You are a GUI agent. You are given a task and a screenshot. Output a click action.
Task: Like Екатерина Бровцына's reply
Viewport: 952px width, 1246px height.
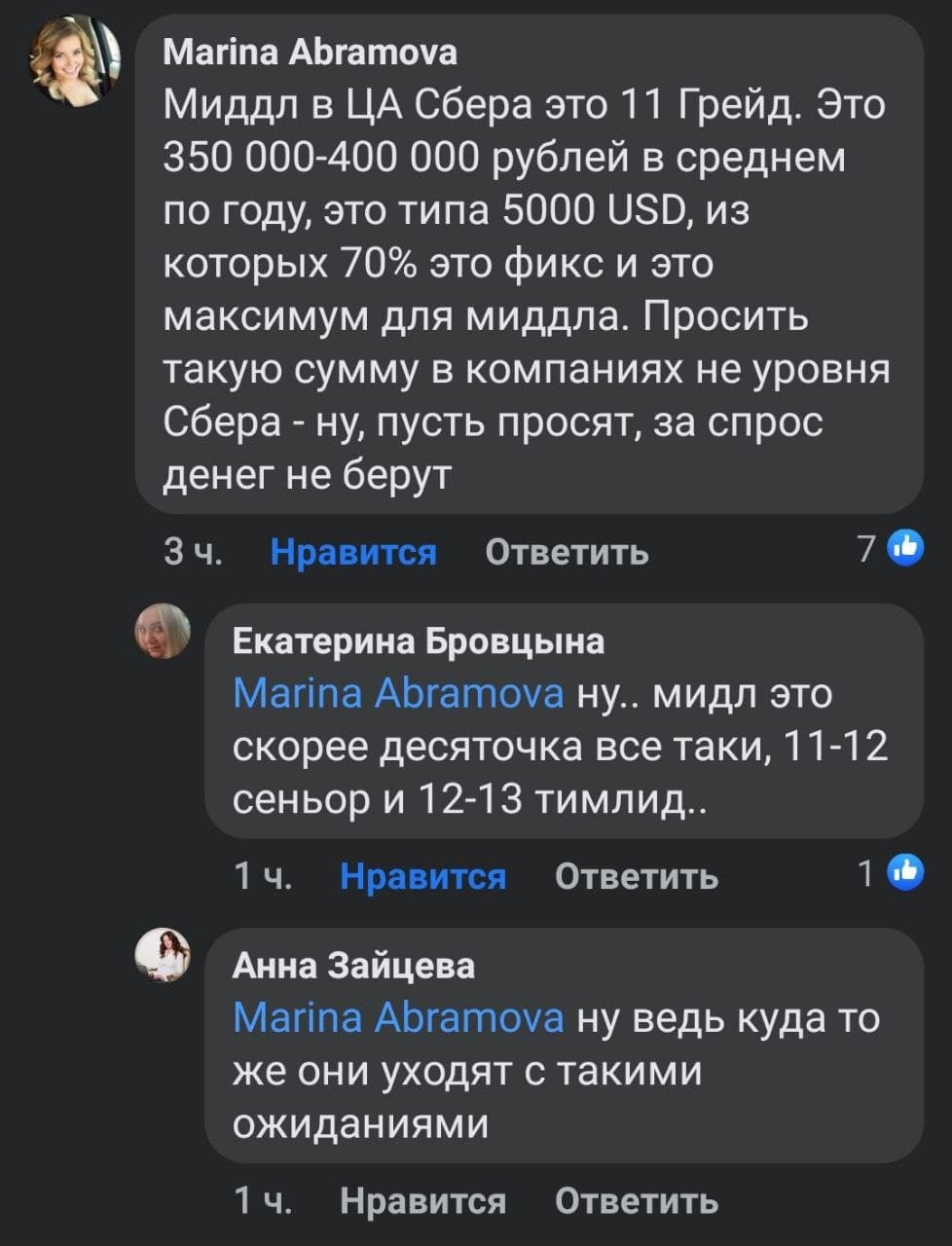coord(423,876)
